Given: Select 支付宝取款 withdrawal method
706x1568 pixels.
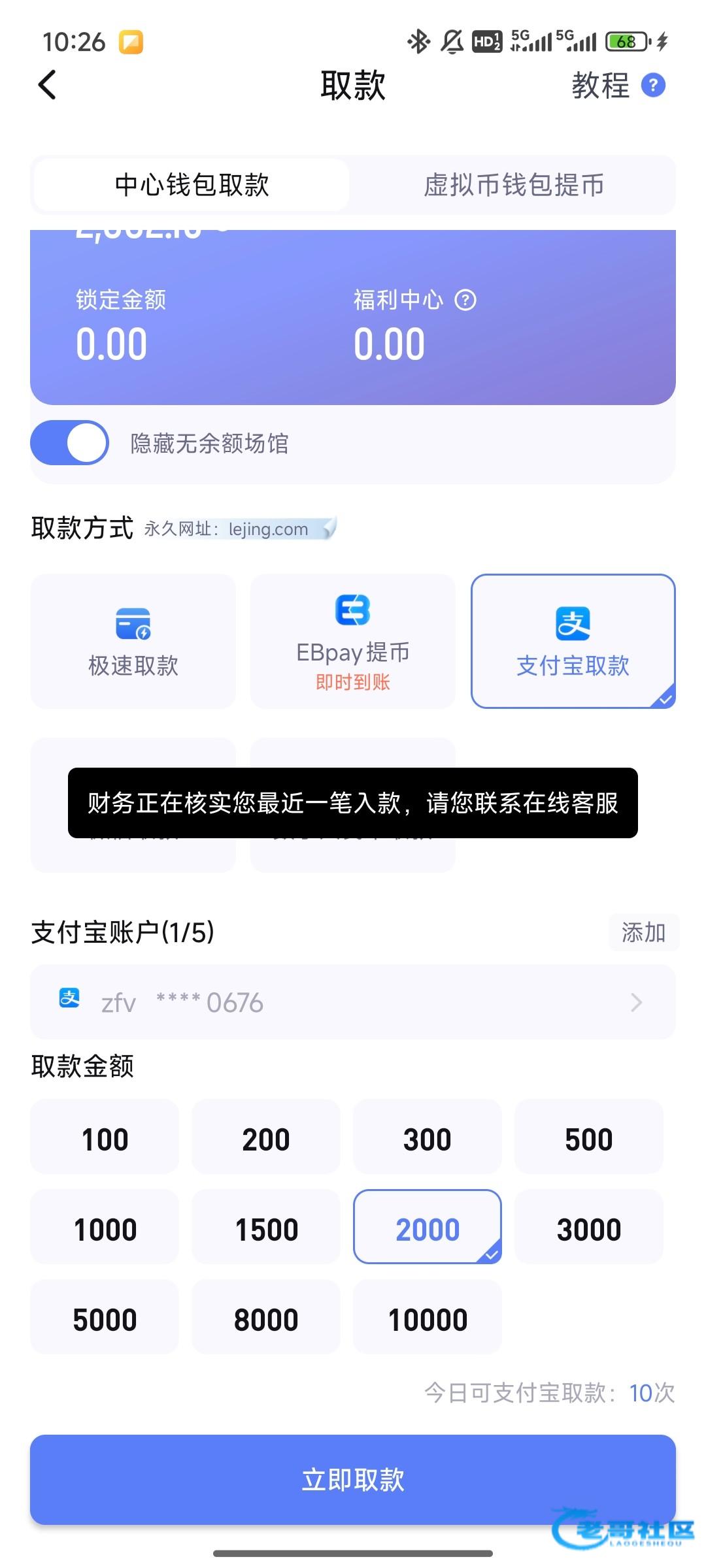Looking at the screenshot, I should (x=573, y=642).
